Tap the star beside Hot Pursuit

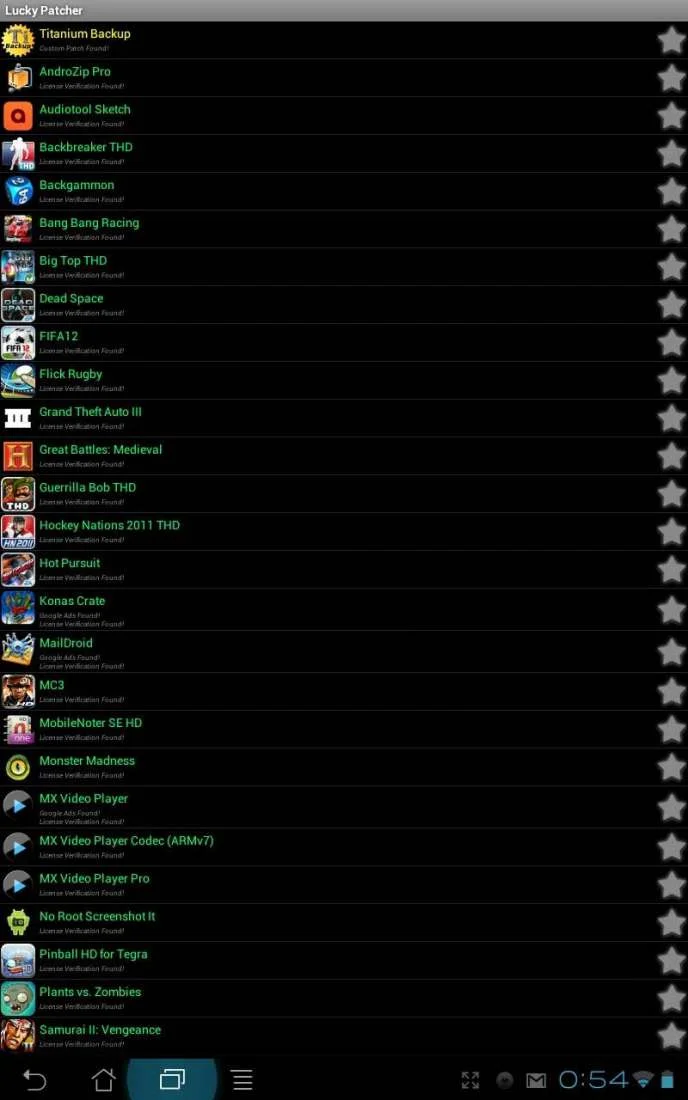click(671, 569)
